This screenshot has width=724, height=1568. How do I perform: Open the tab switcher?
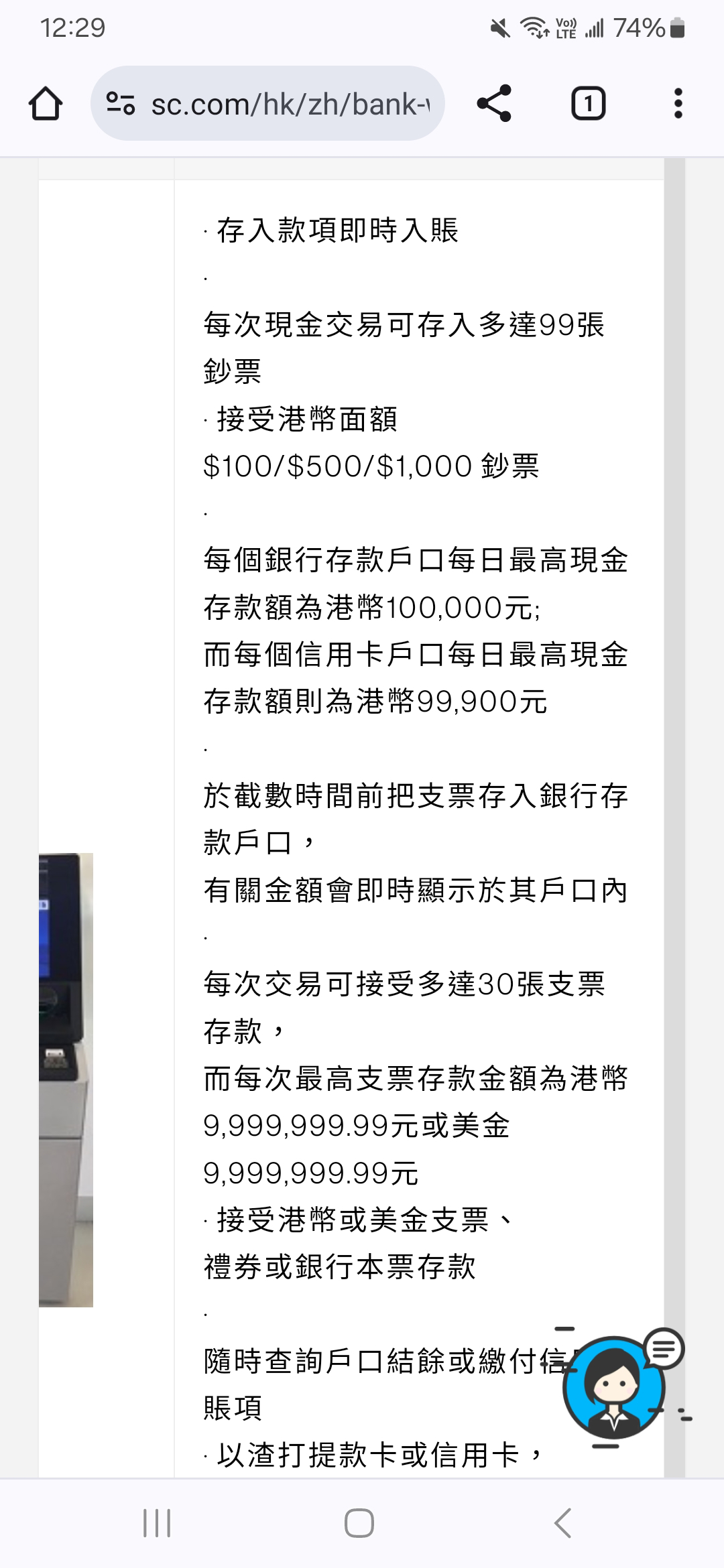click(588, 104)
